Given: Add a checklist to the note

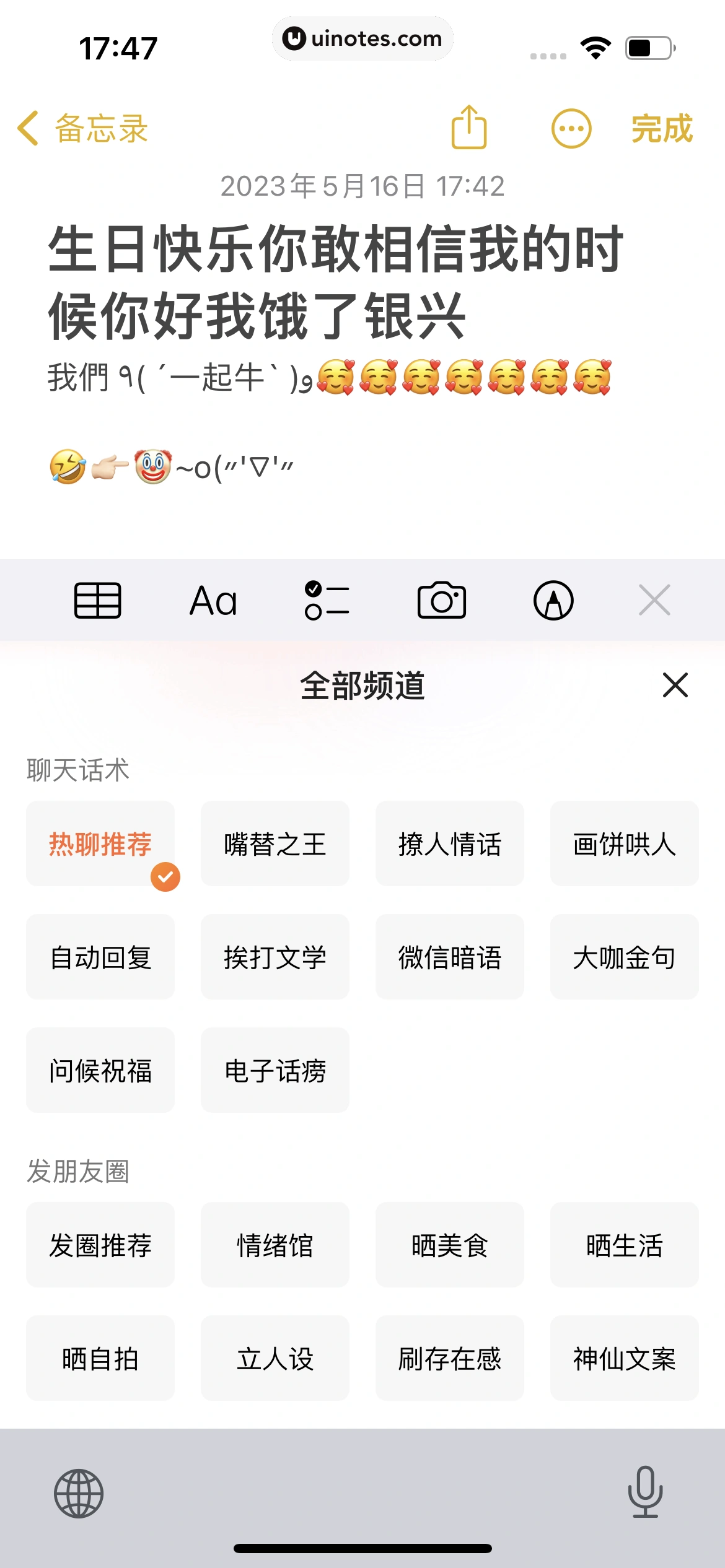Looking at the screenshot, I should click(x=327, y=600).
